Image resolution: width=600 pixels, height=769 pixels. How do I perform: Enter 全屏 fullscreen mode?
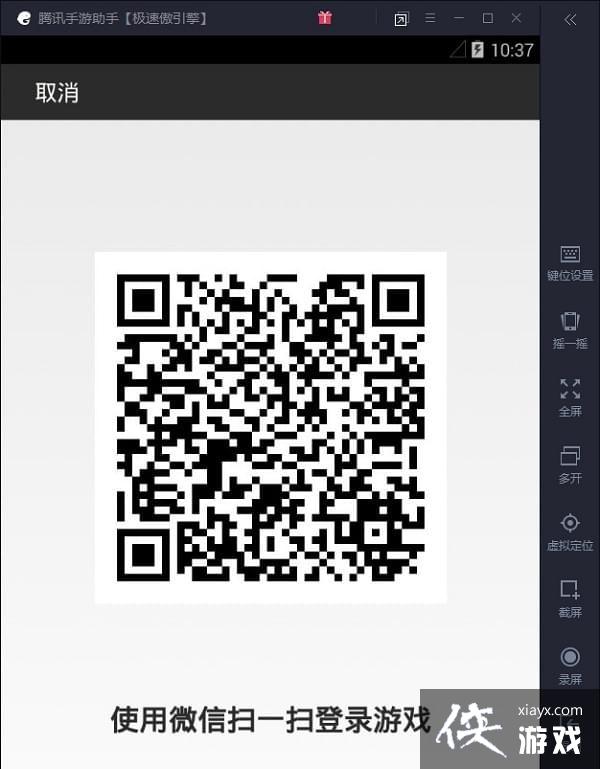(570, 397)
